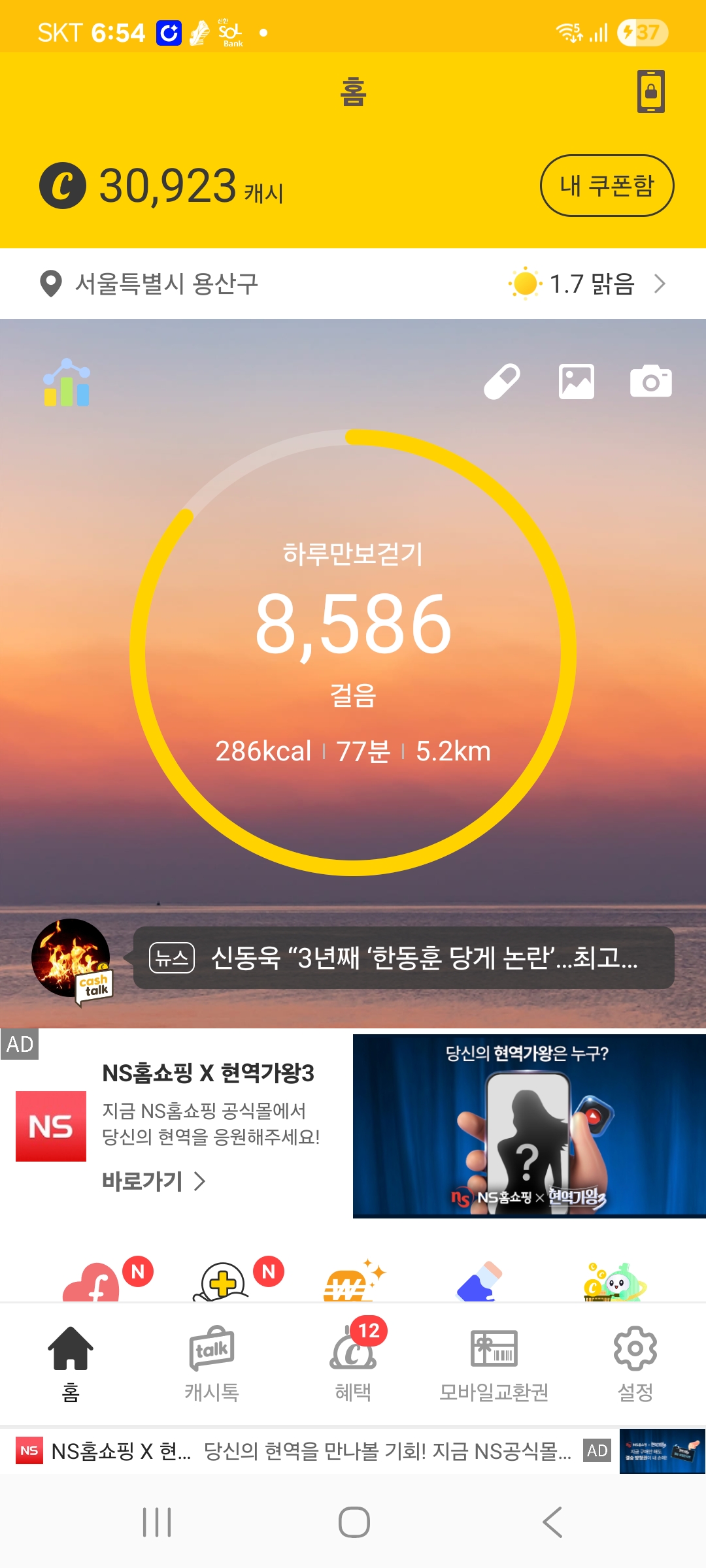Open the 현역가왕 ad banner image

coord(529,1126)
